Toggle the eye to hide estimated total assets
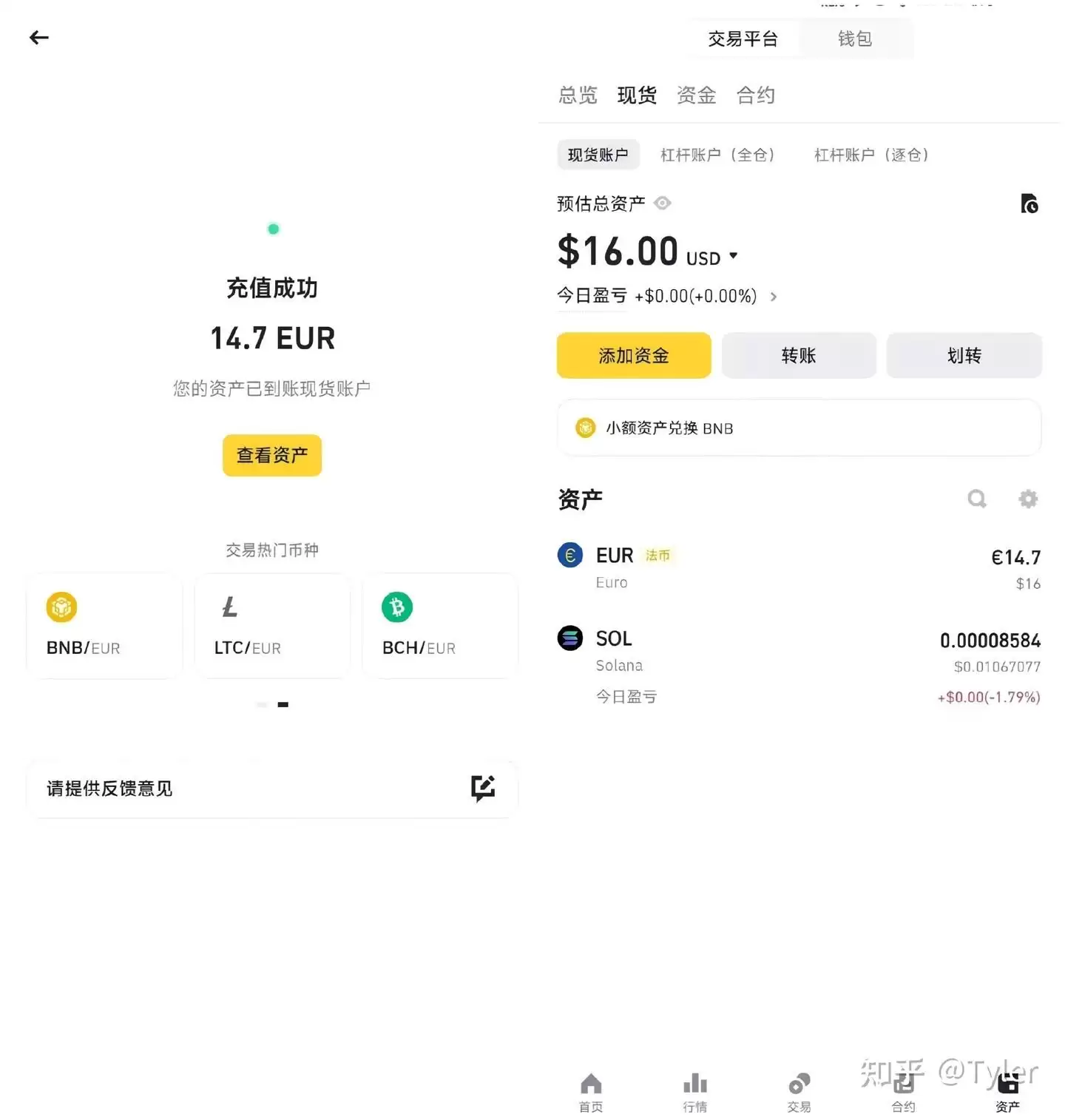Screen dimensions: 1065x1120 click(x=662, y=203)
